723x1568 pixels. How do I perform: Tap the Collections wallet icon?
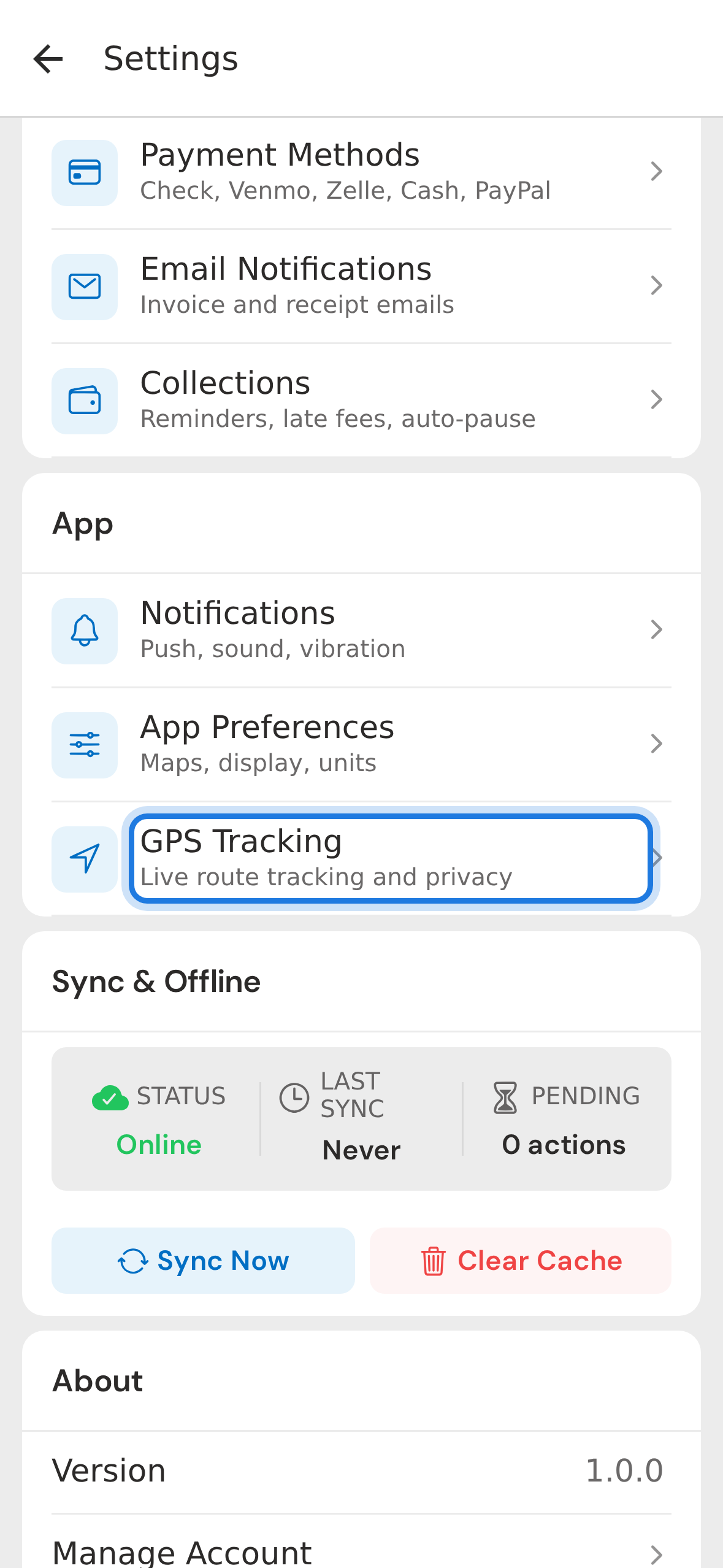pos(84,400)
